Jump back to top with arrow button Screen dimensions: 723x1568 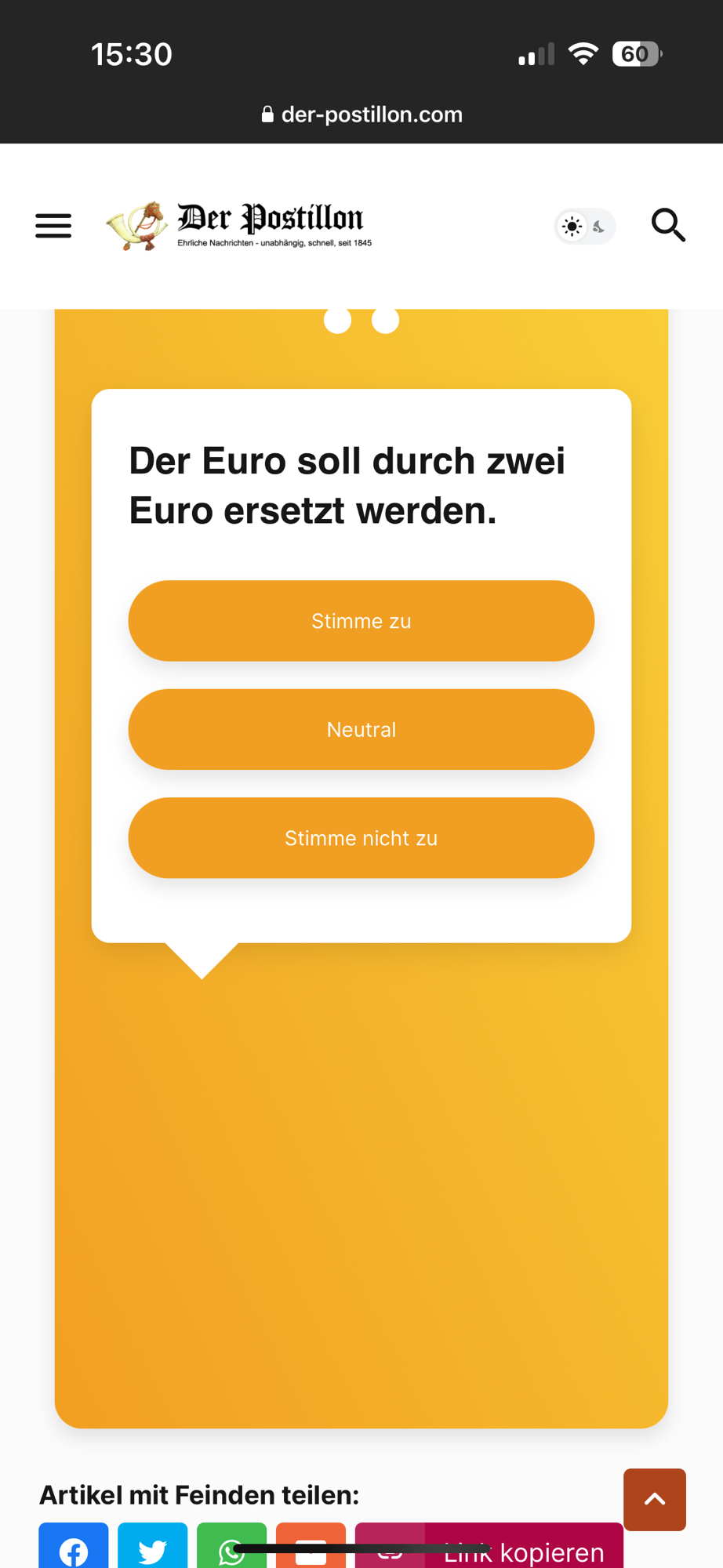coord(654,1499)
